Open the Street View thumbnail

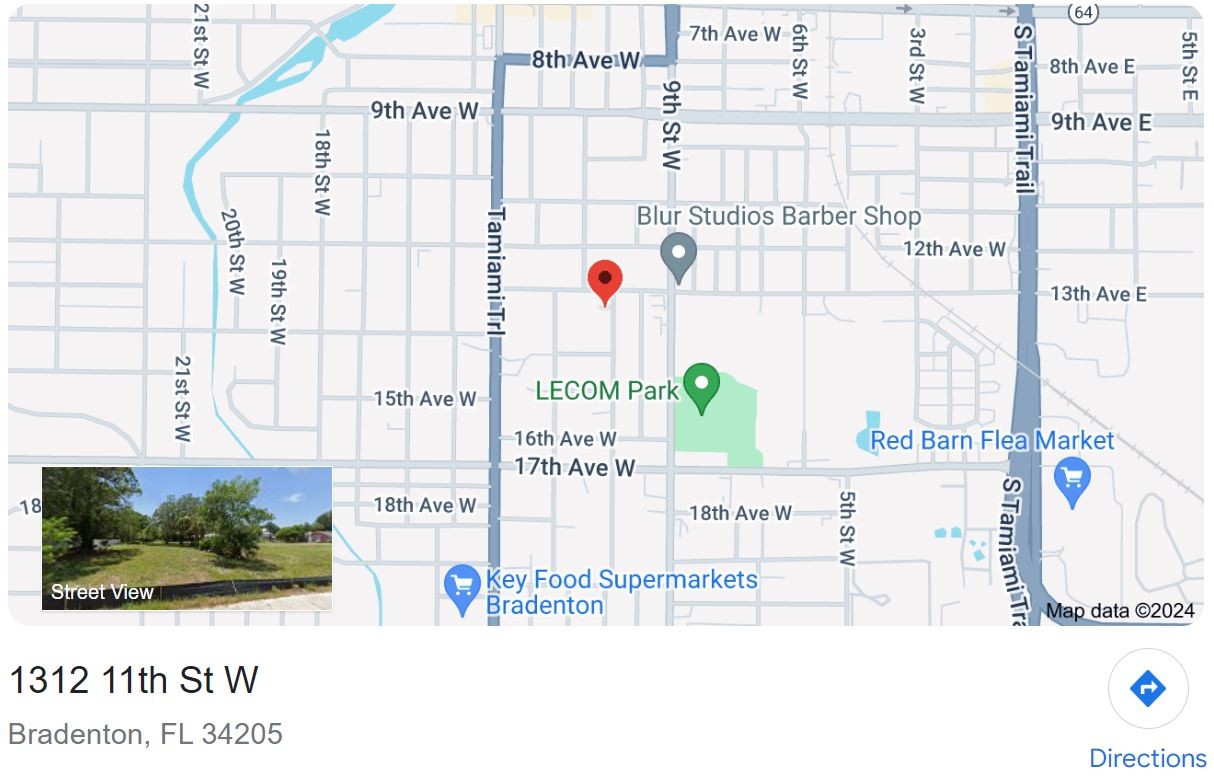(186, 538)
